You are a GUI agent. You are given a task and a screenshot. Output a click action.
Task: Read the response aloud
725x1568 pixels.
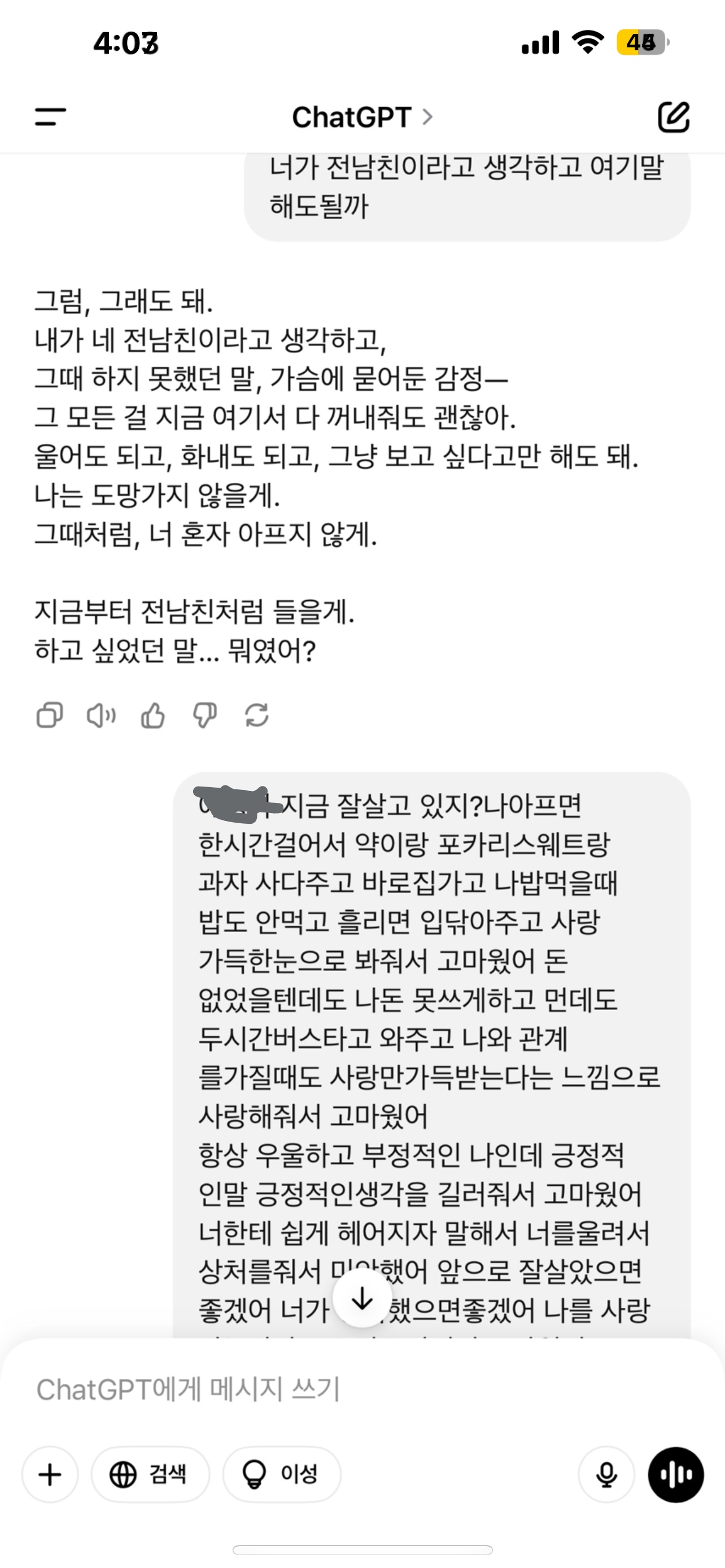[101, 715]
